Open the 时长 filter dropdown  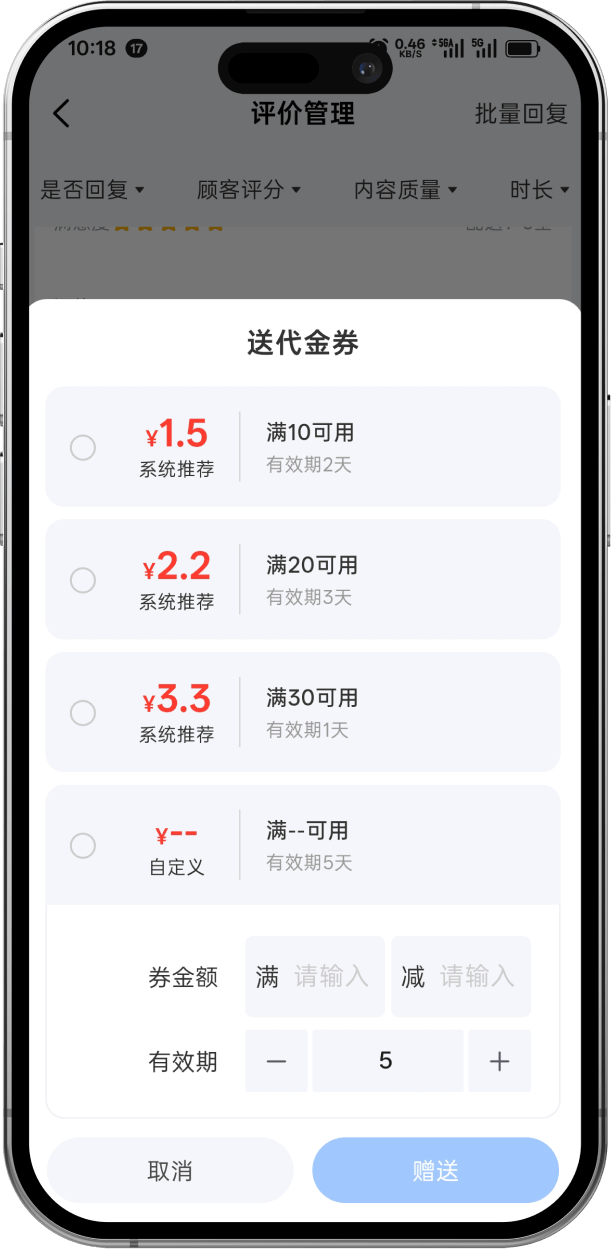539,189
